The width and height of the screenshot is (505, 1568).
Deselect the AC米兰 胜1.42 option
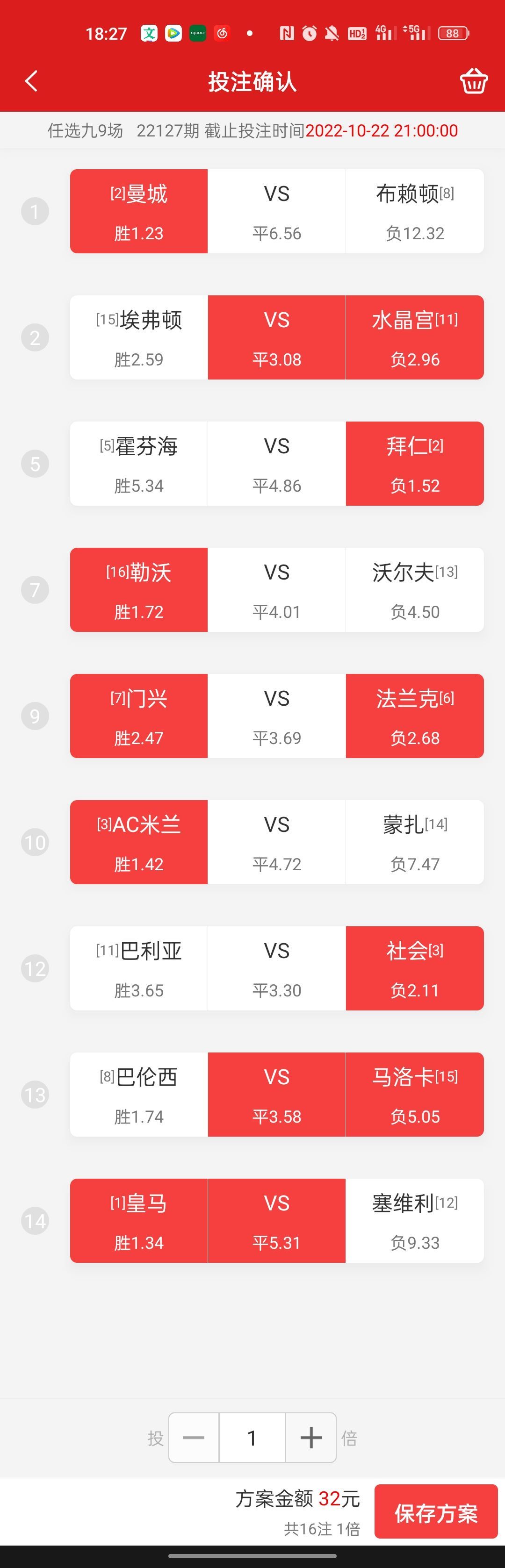click(139, 843)
